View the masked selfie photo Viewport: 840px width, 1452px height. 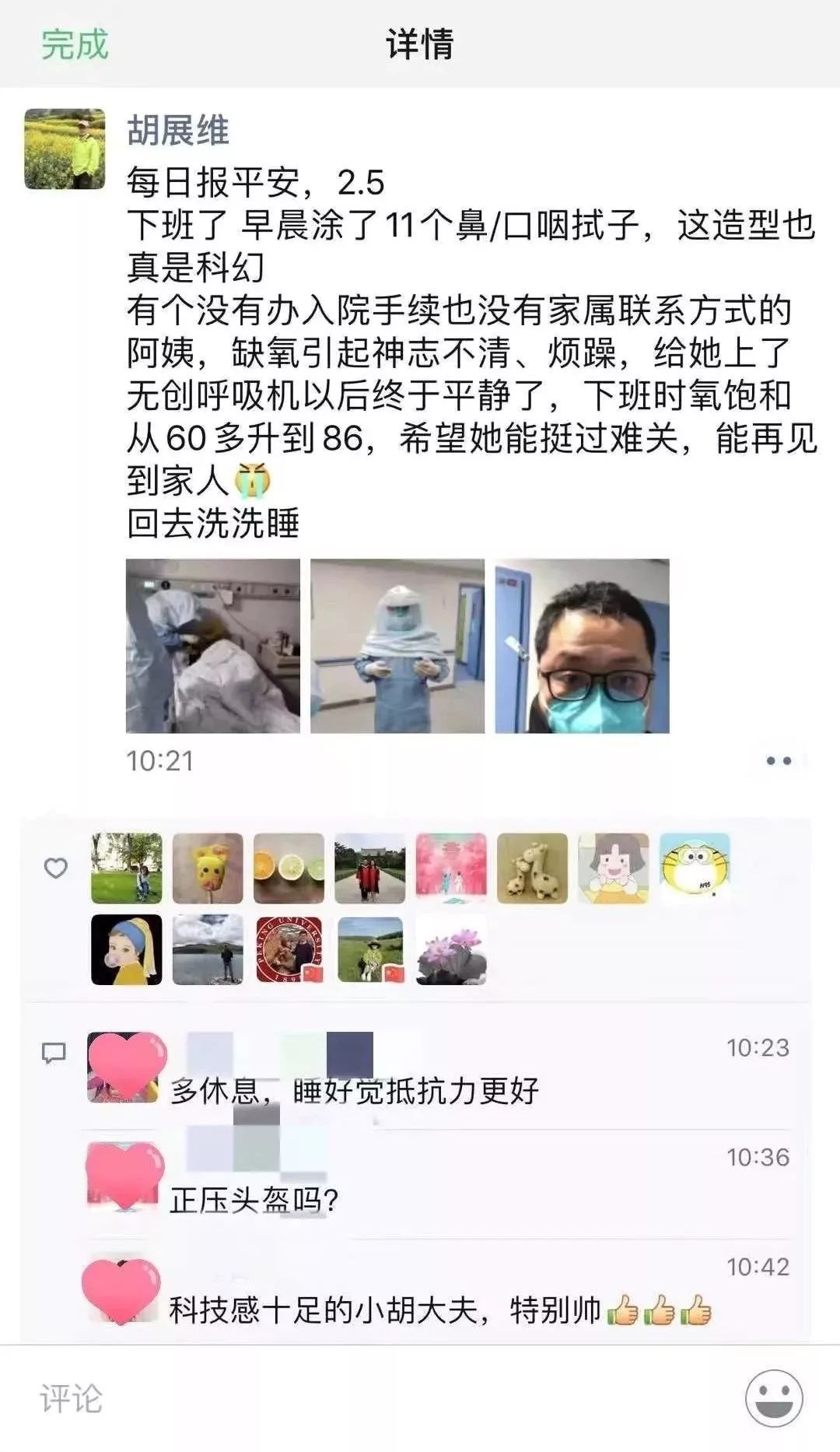582,646
